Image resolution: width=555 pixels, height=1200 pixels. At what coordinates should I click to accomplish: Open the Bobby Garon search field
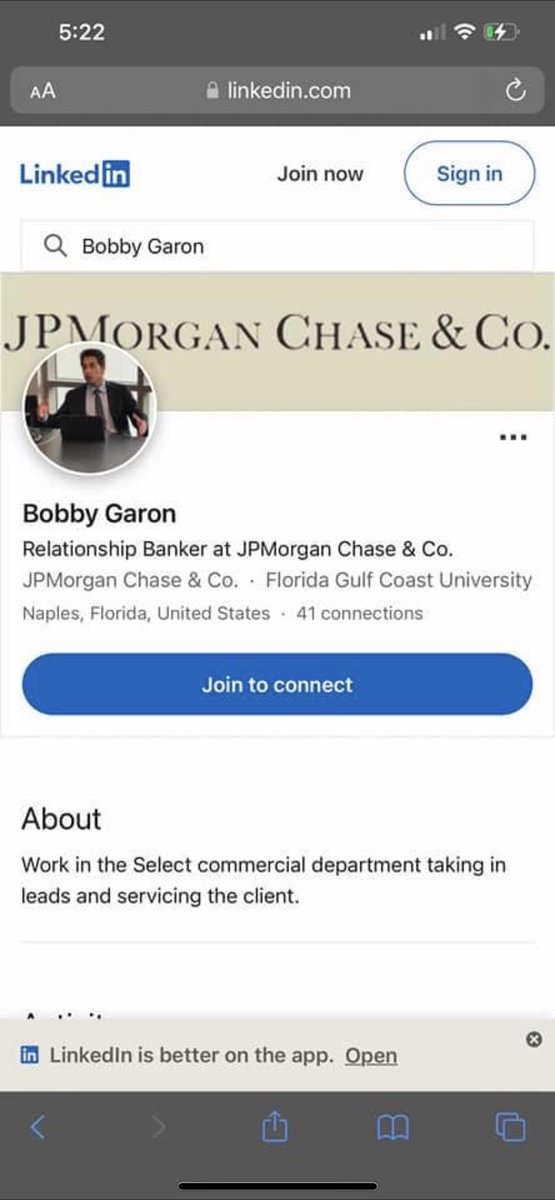tap(277, 246)
